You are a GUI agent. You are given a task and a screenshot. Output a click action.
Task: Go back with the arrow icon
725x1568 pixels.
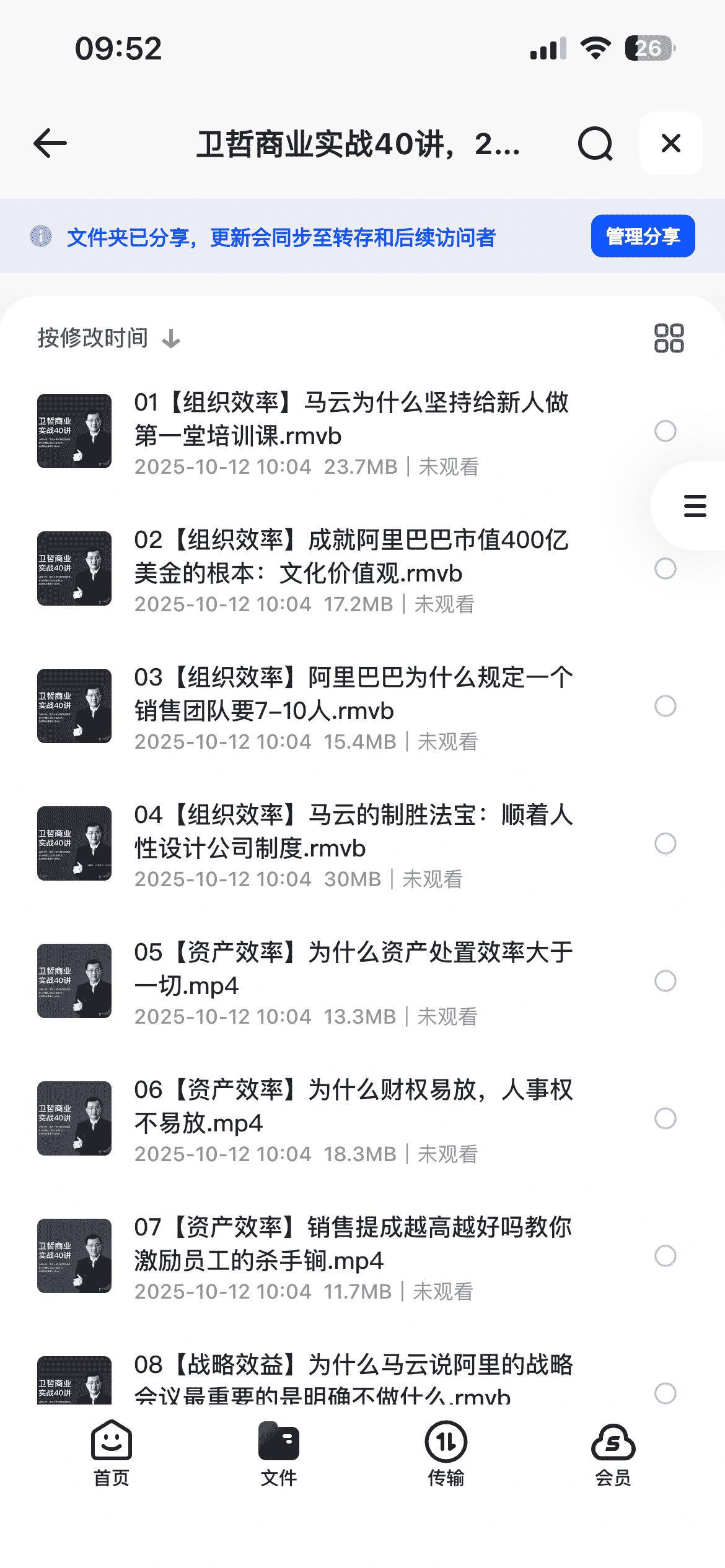(50, 144)
